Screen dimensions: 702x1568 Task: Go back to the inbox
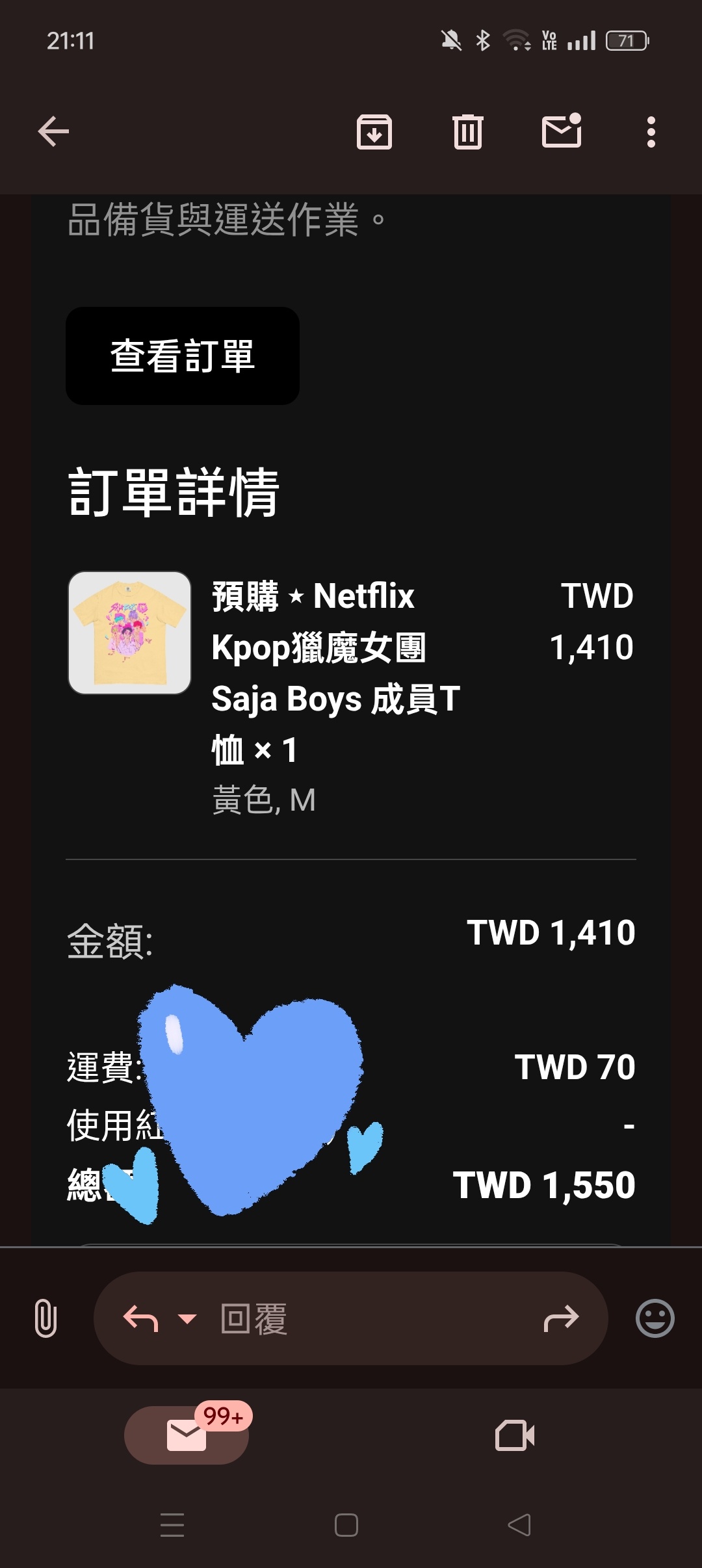(53, 132)
